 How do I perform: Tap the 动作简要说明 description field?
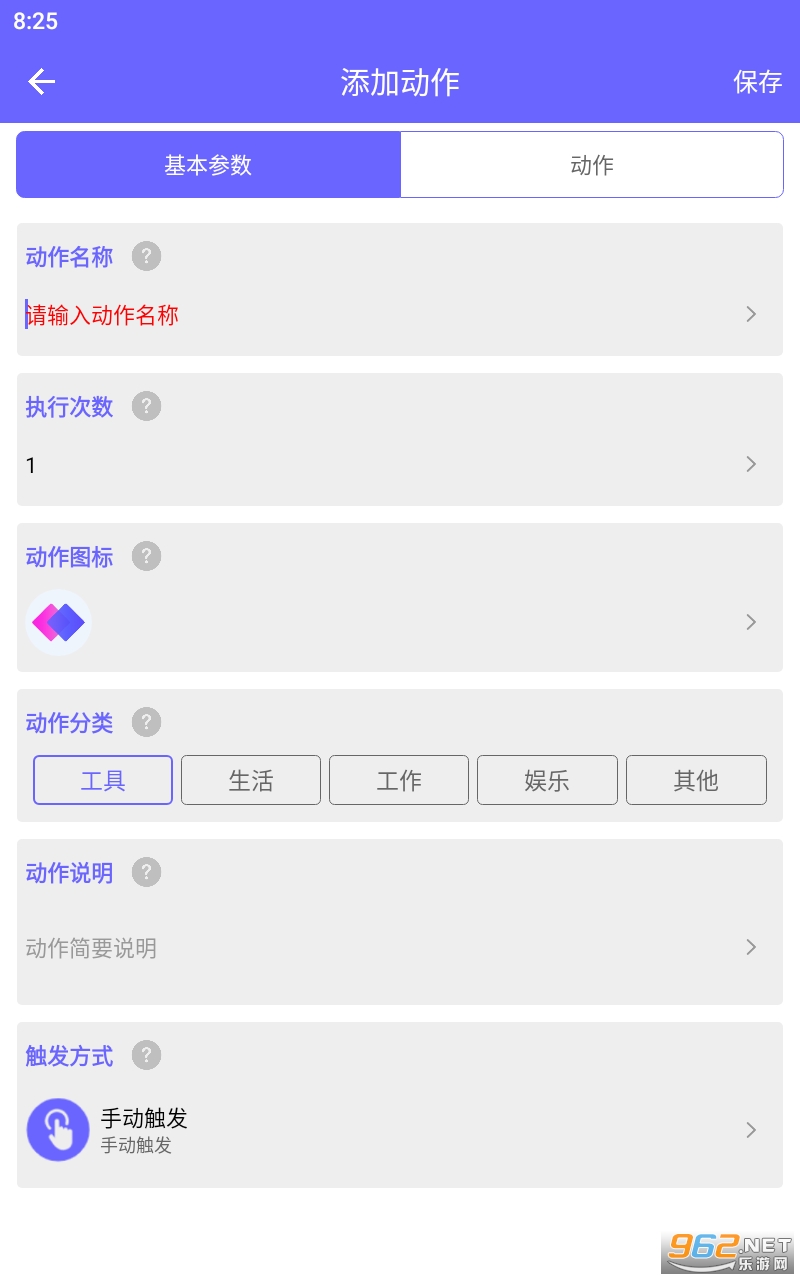(x=400, y=948)
